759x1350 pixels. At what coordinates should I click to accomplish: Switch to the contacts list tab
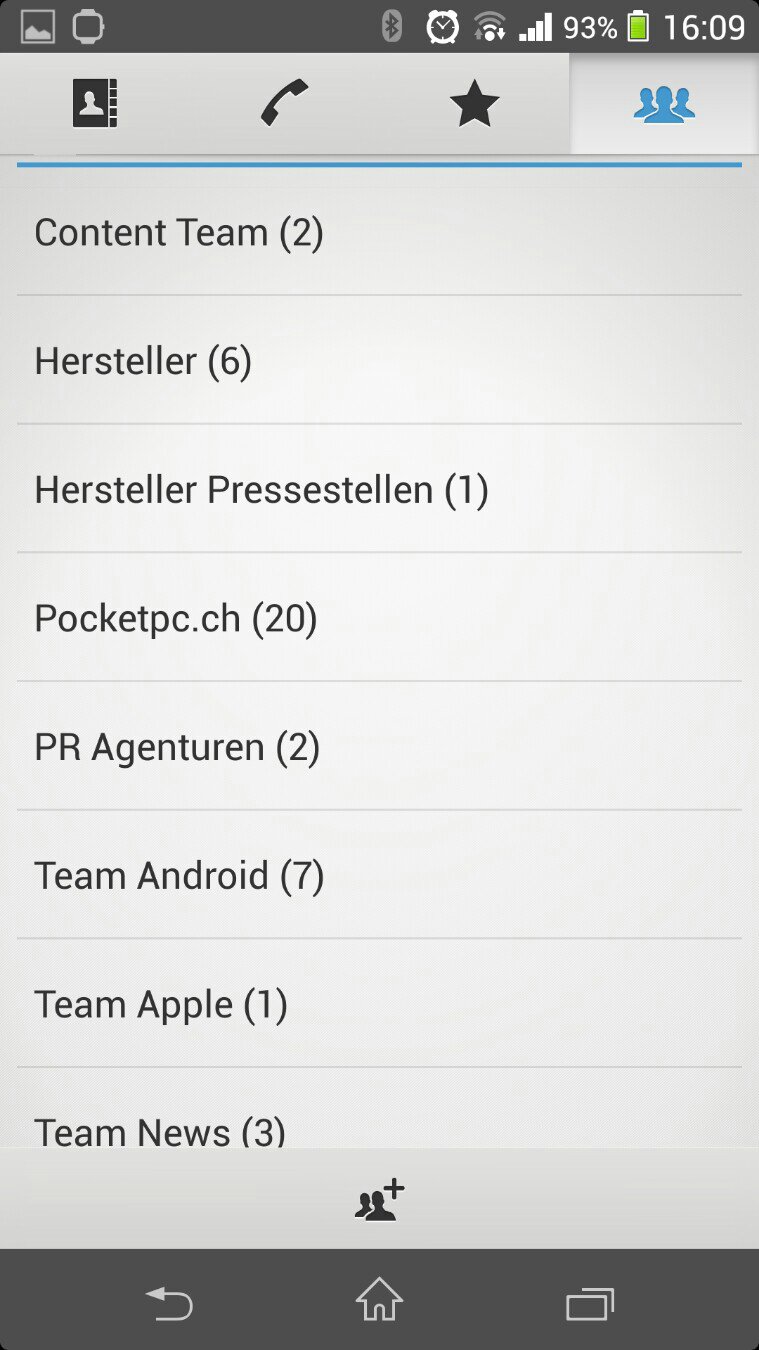click(95, 104)
